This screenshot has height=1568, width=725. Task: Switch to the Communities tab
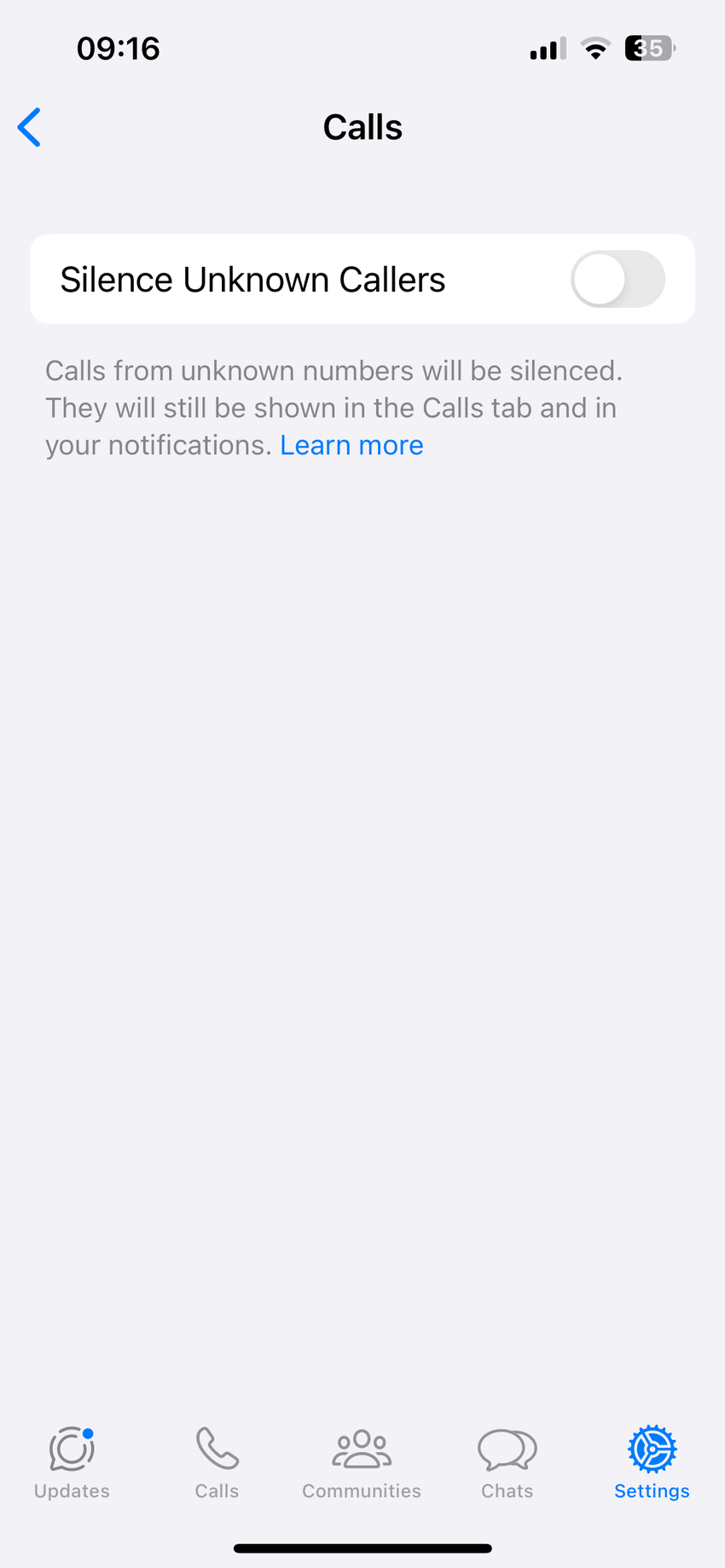[362, 1461]
